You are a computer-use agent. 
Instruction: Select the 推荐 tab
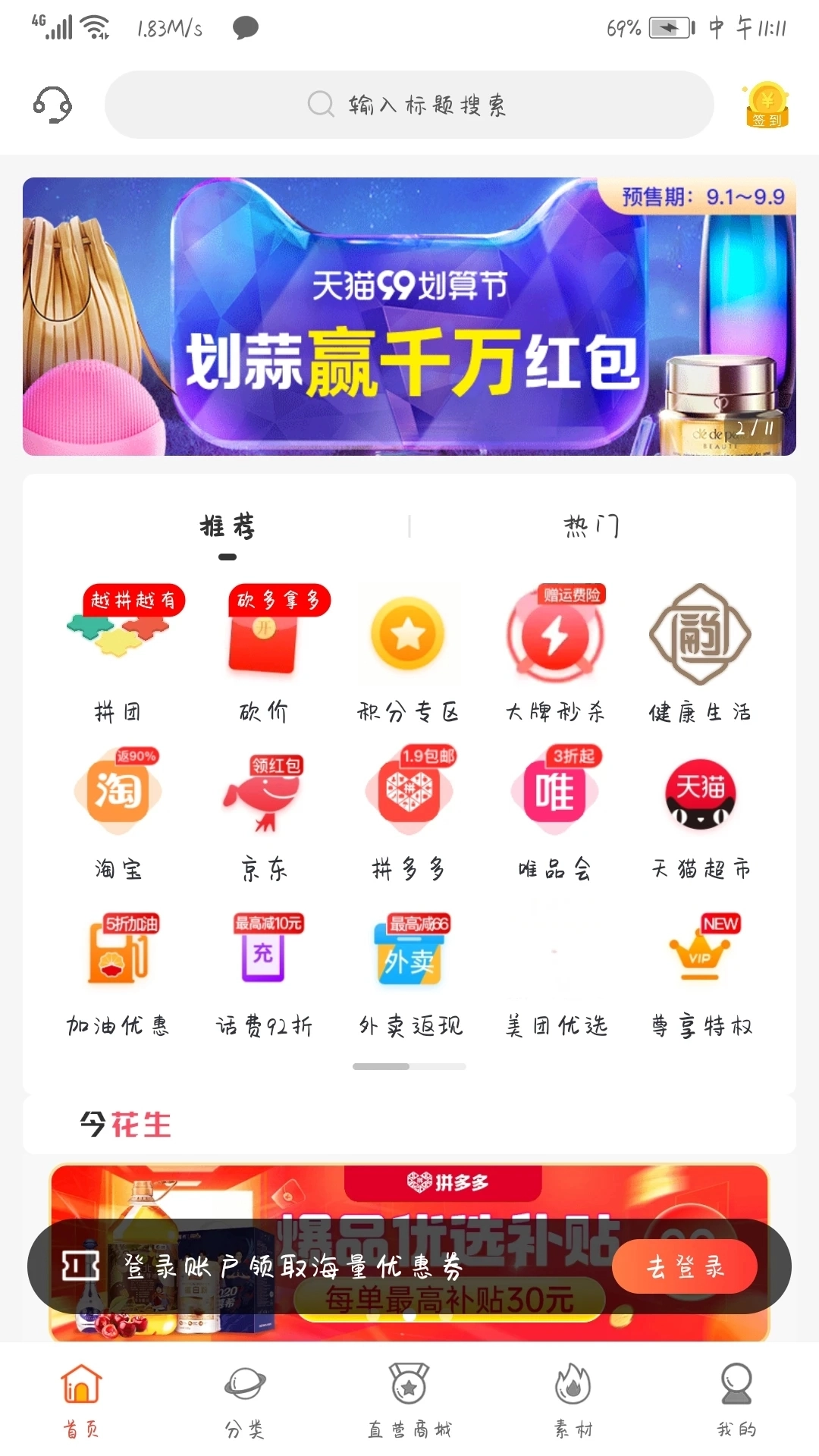pyautogui.click(x=227, y=525)
